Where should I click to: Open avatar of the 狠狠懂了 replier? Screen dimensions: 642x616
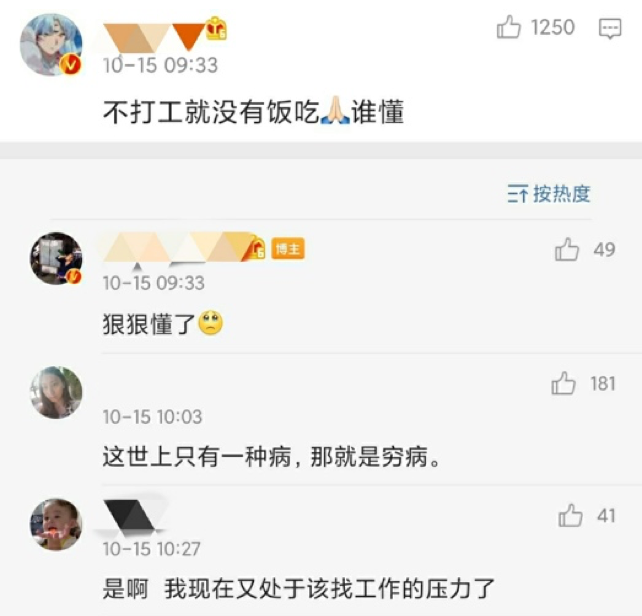pos(56,259)
